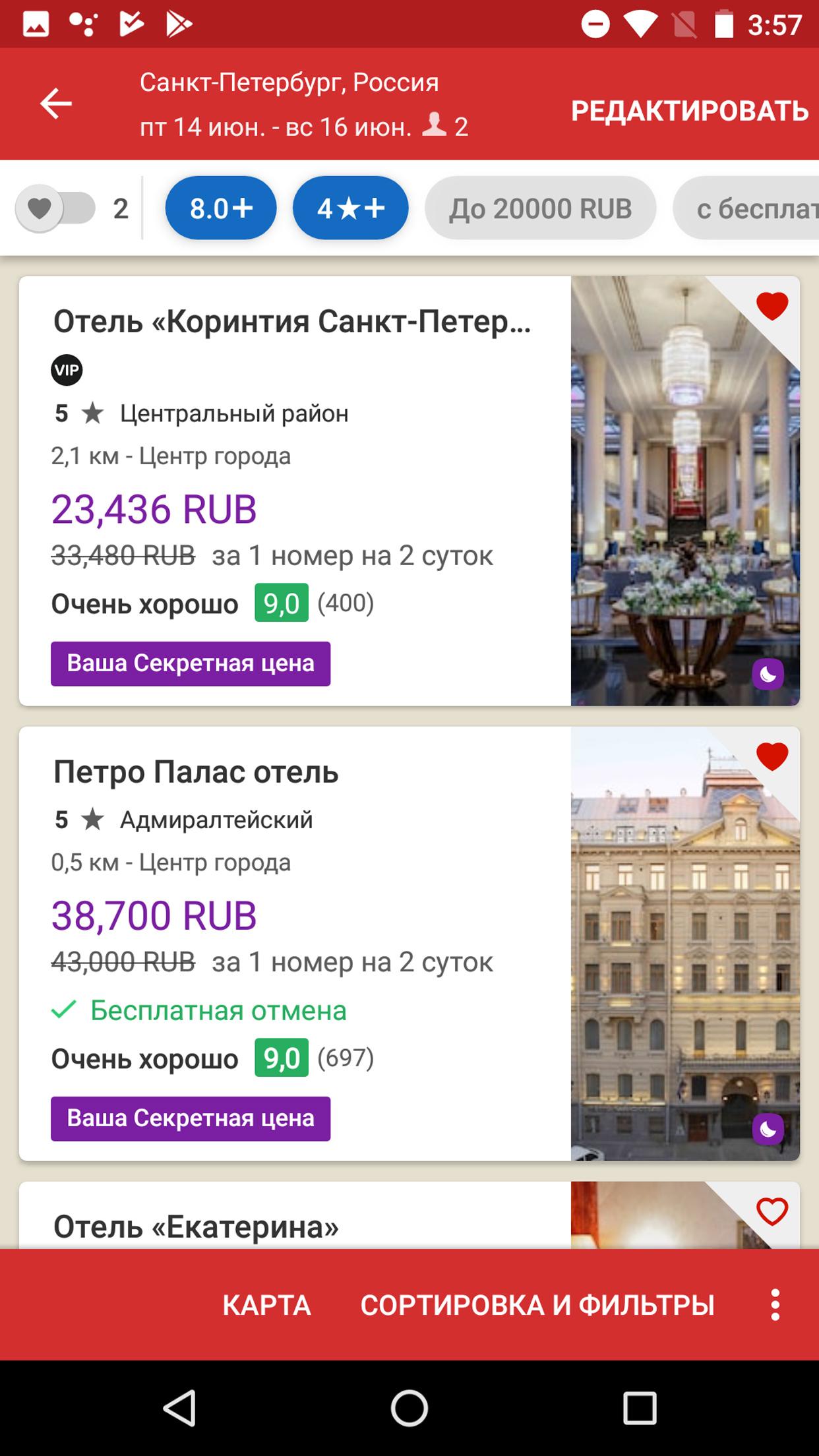Tap РЕДАКТИРОВАТЬ to edit search
The height and width of the screenshot is (1456, 819).
coord(689,110)
